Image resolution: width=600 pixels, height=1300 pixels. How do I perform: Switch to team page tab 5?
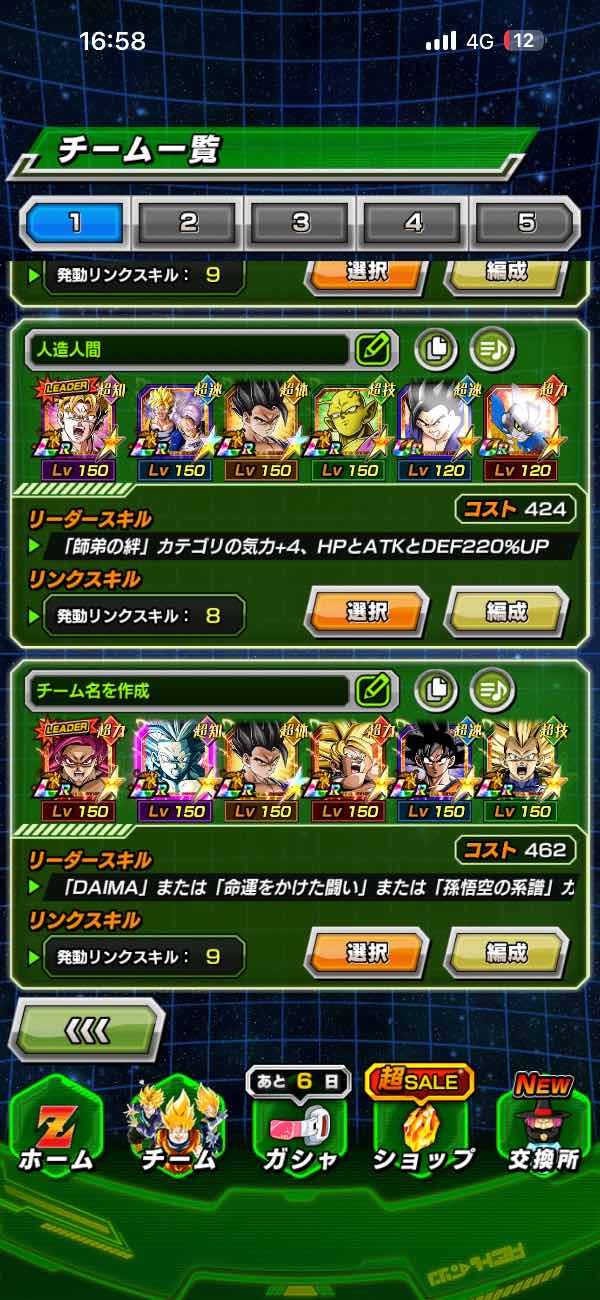tap(525, 222)
